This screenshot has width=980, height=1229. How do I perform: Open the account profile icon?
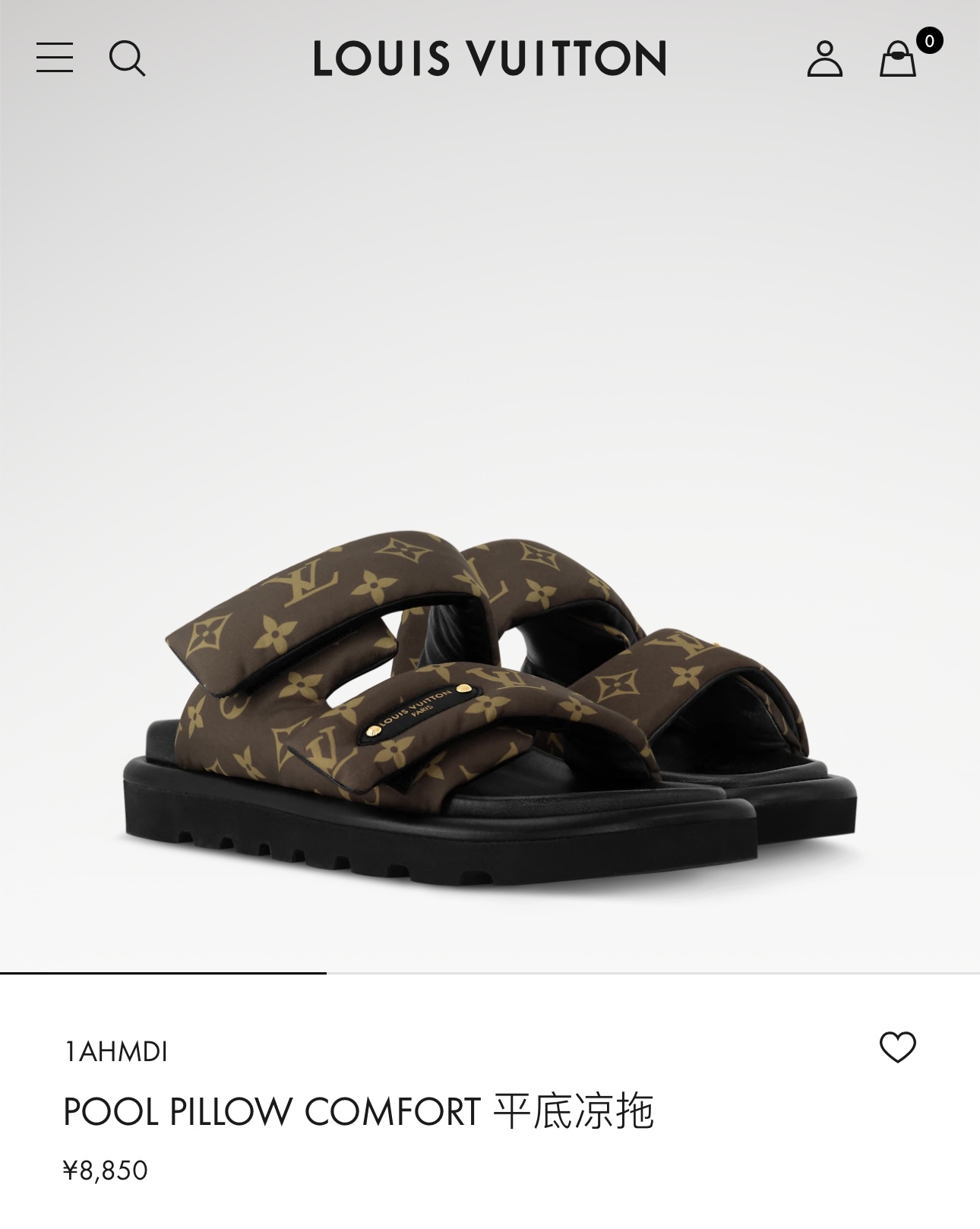point(824,58)
